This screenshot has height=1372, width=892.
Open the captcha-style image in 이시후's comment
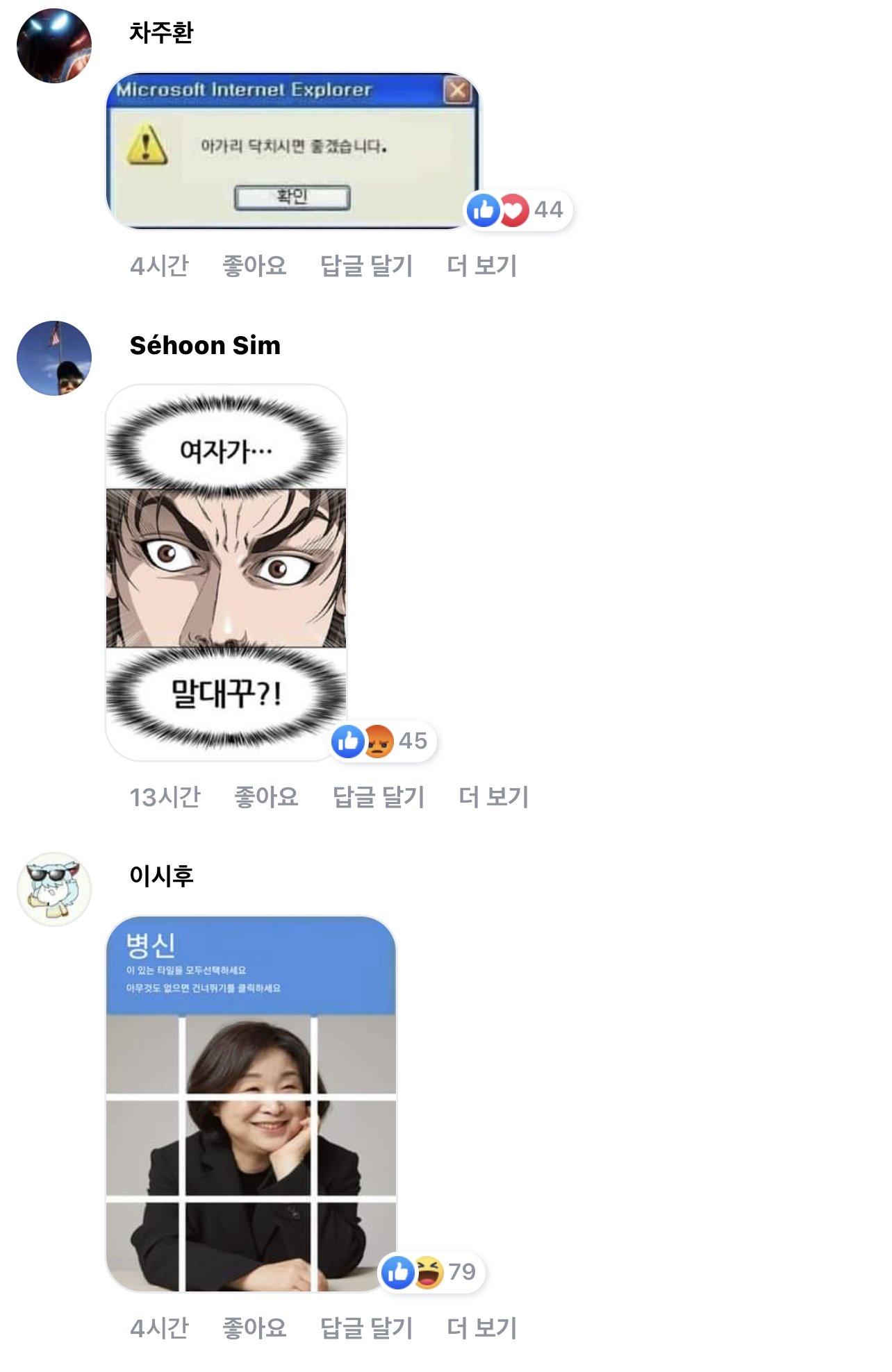point(251,1104)
